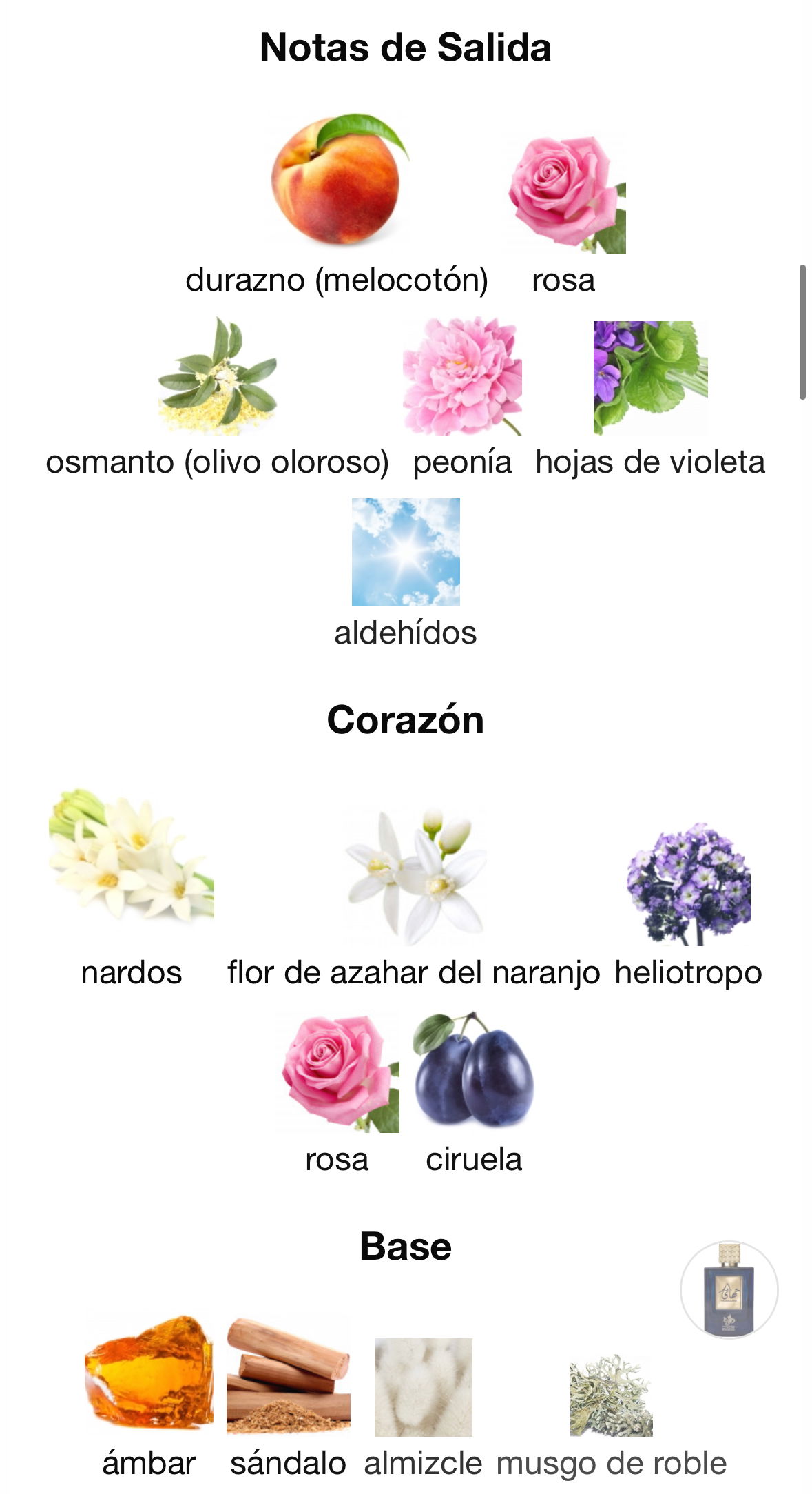Tap the musgo de roble note
The image size is (812, 1494).
612,1395
